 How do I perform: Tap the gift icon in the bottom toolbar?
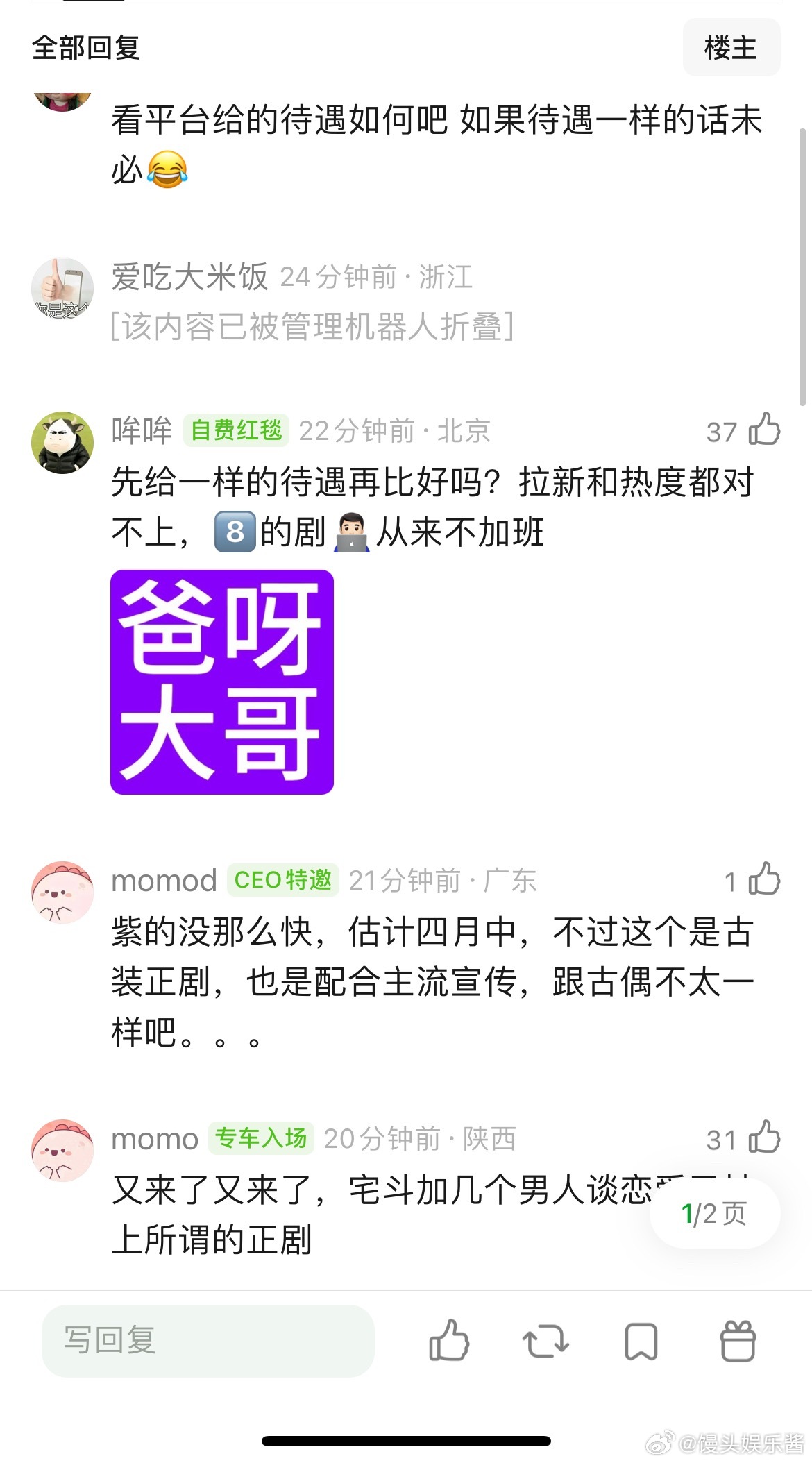738,1341
